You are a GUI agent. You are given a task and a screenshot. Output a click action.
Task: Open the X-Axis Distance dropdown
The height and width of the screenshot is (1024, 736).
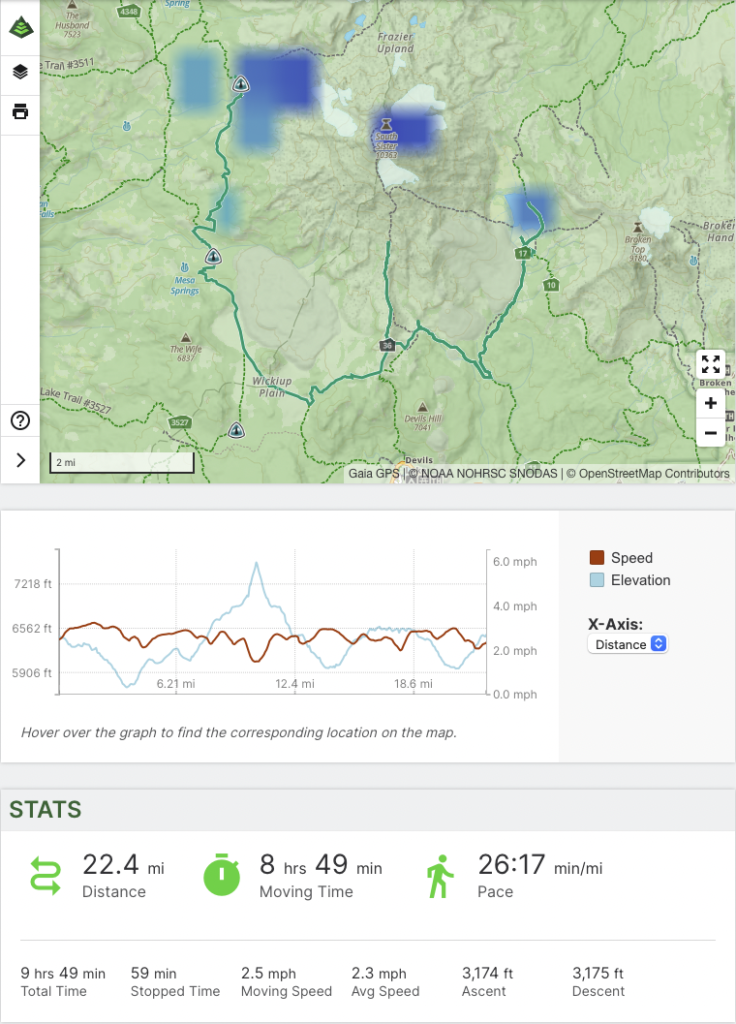[627, 644]
